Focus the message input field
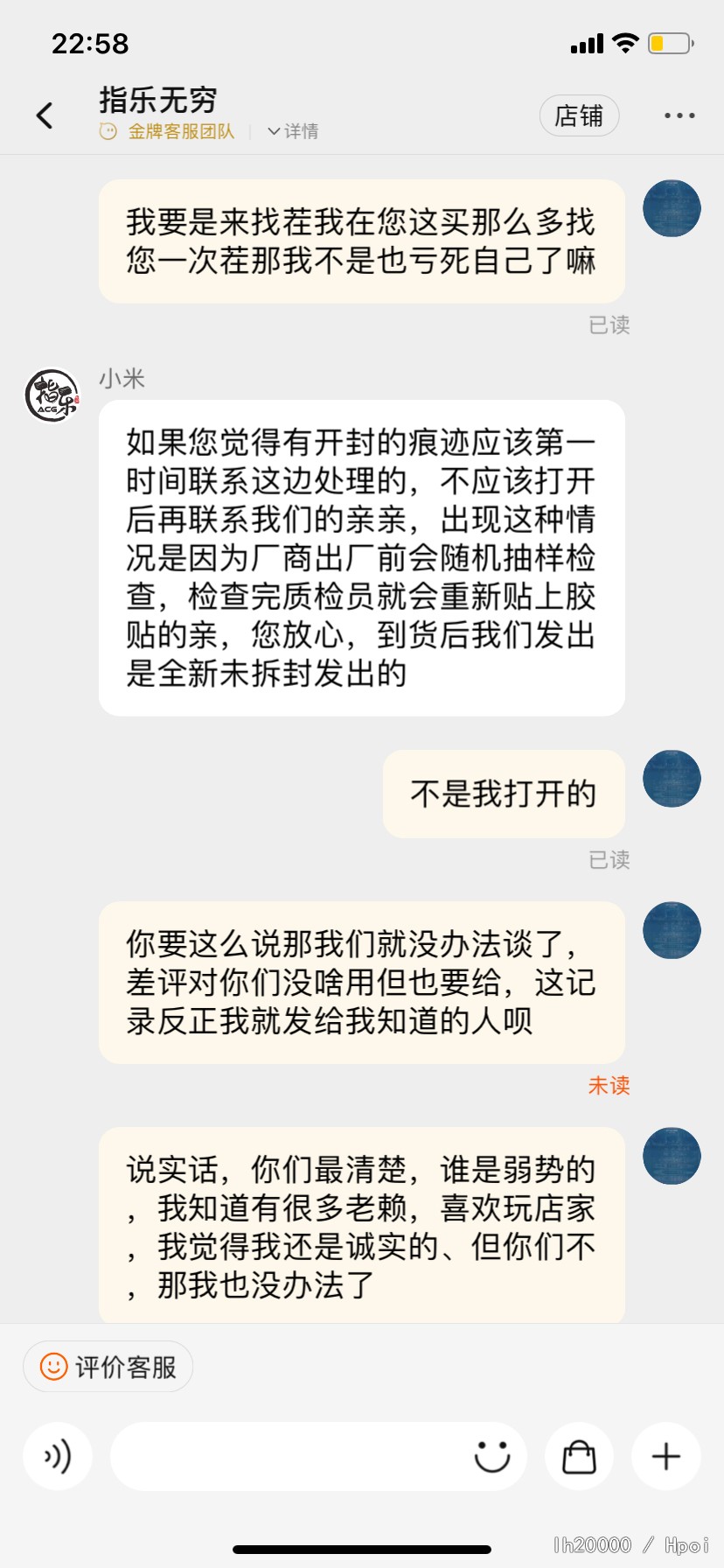This screenshot has height=1568, width=724. [x=289, y=1456]
